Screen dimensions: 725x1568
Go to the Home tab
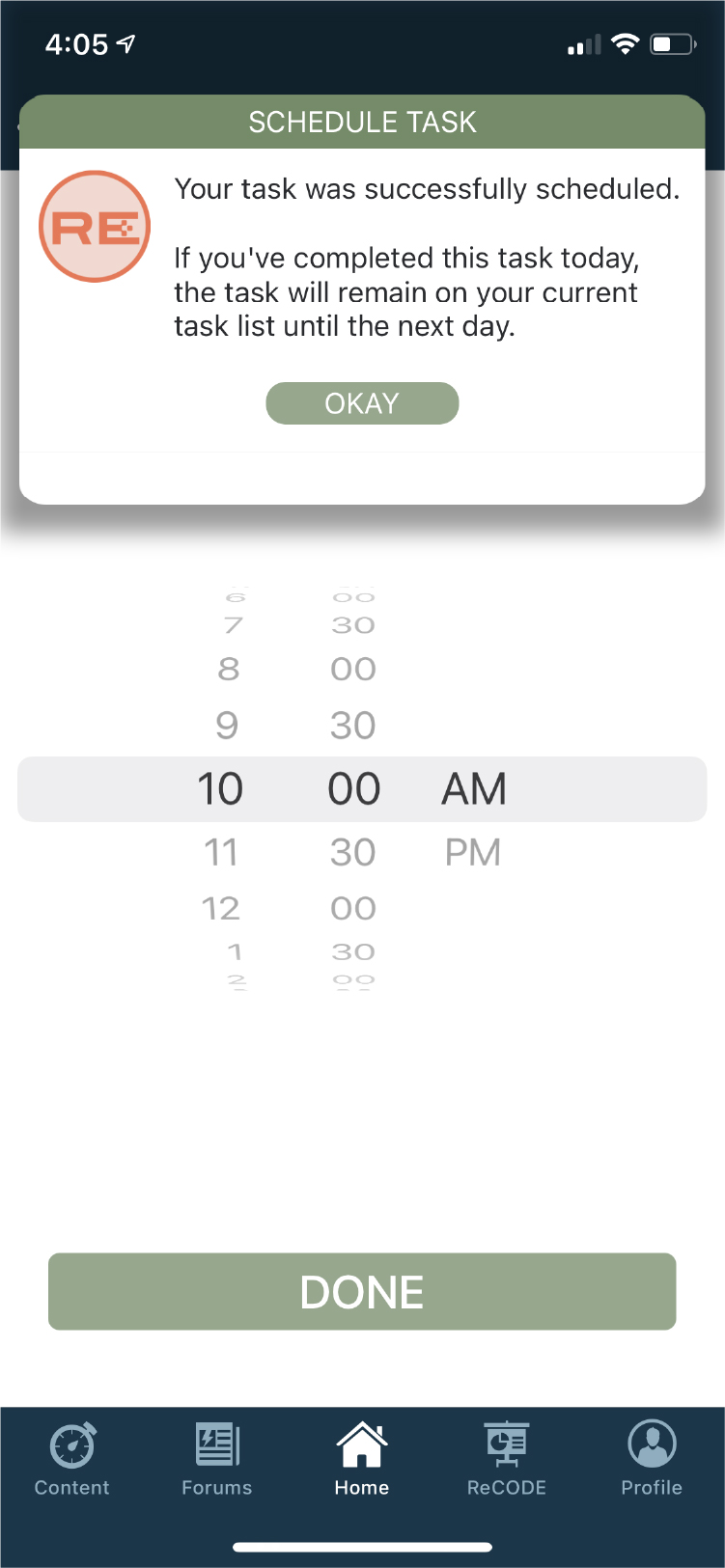click(362, 1458)
